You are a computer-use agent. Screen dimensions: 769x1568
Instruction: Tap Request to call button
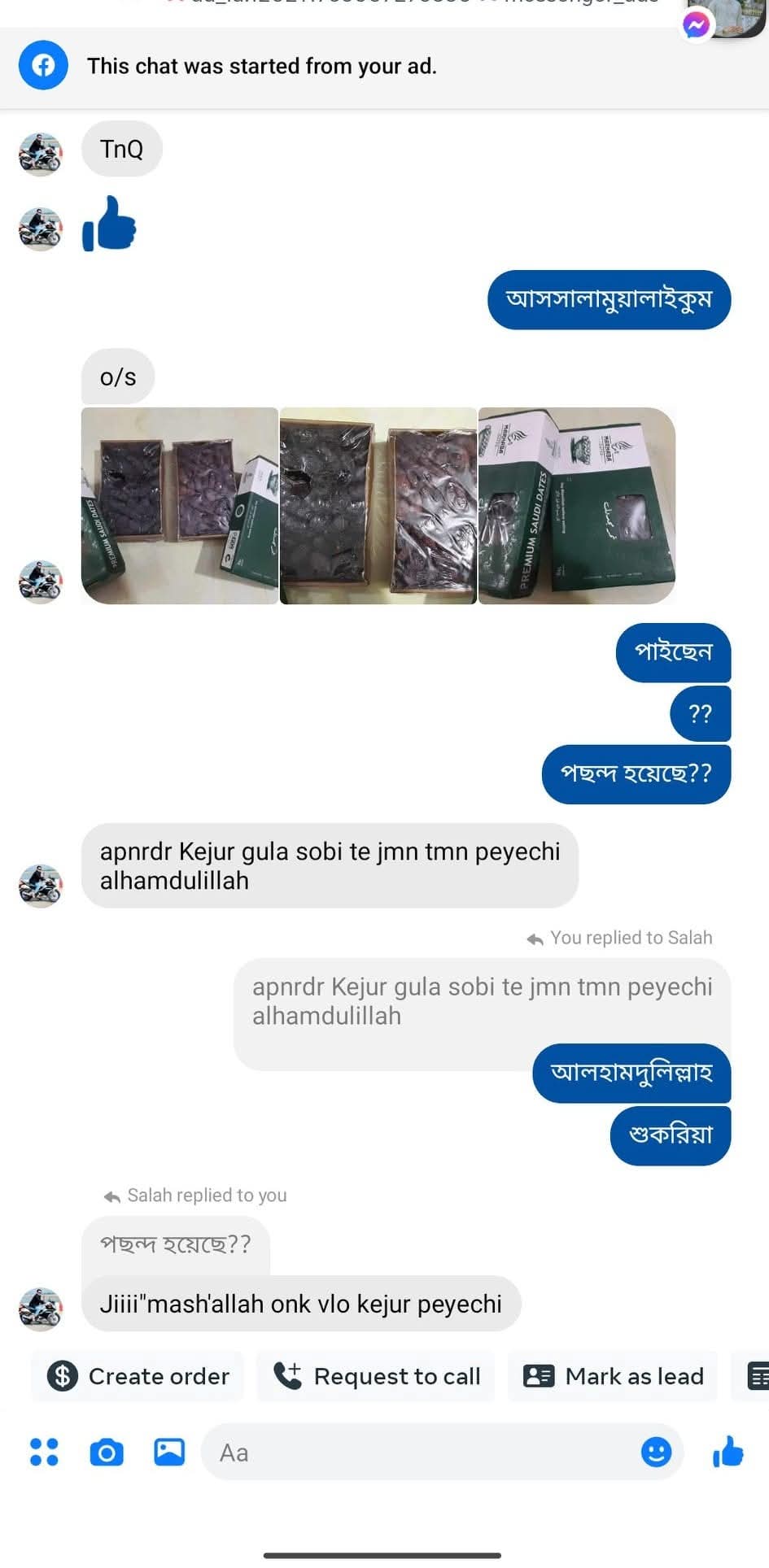(x=376, y=1376)
